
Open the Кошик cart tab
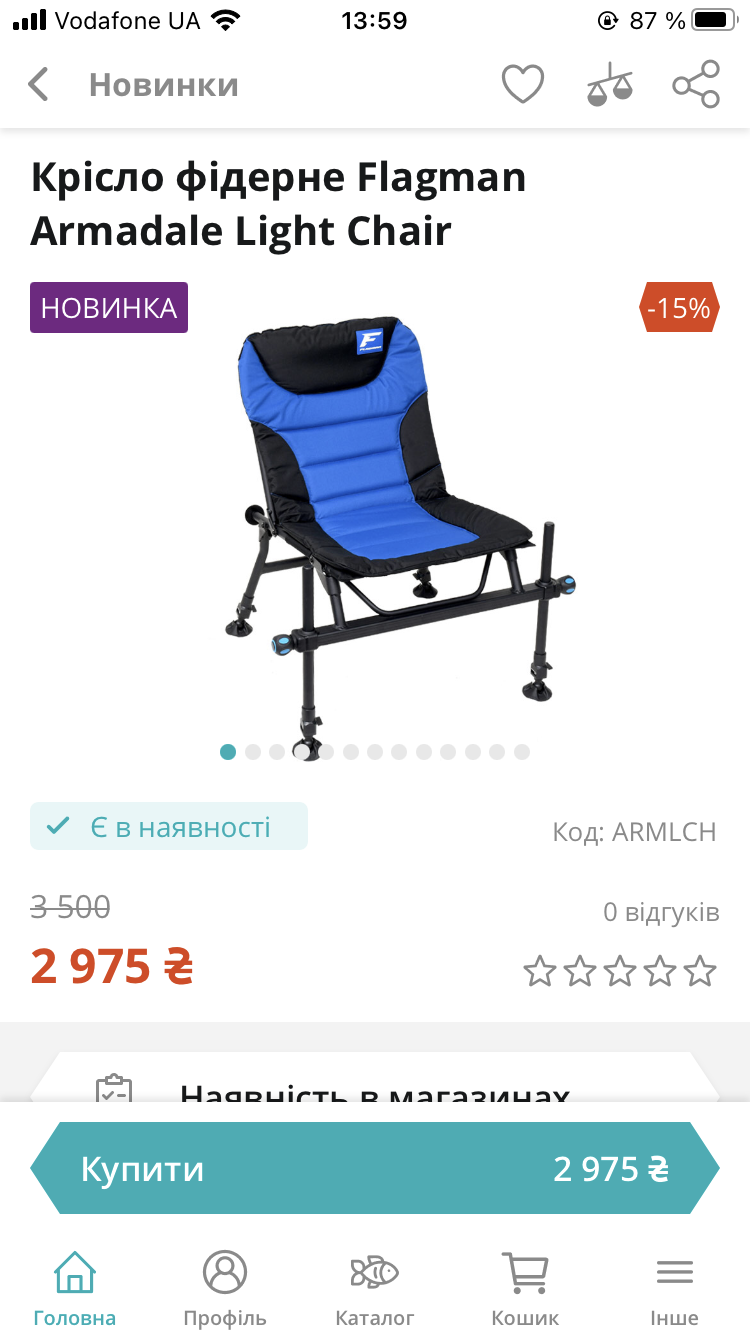click(x=525, y=1288)
